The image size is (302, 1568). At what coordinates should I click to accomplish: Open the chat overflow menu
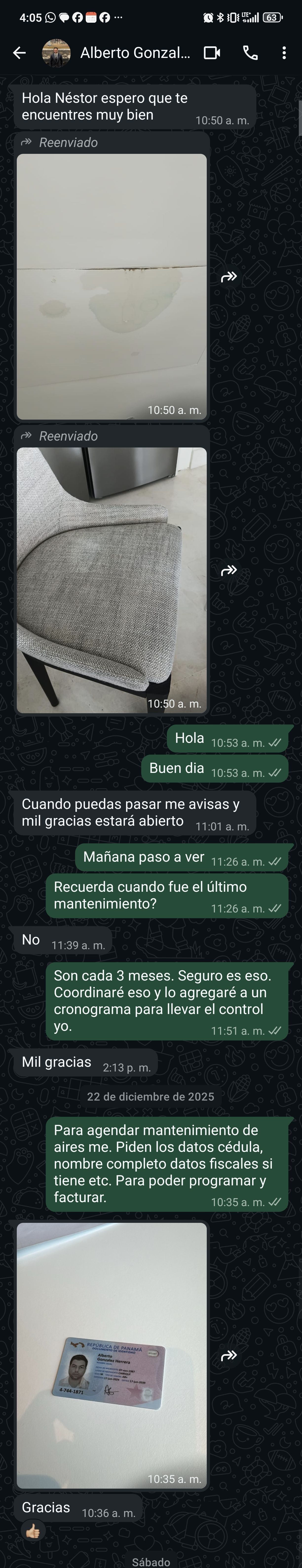pos(284,53)
